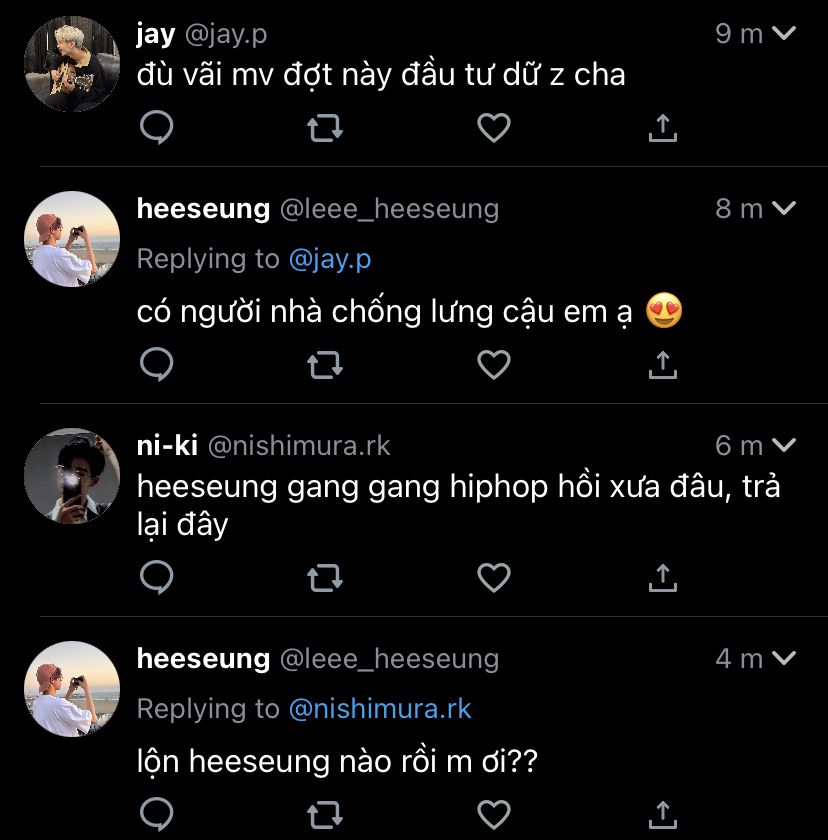The height and width of the screenshot is (840, 828).
Task: Like heeseung's reply to @jay.p
Action: click(x=494, y=365)
